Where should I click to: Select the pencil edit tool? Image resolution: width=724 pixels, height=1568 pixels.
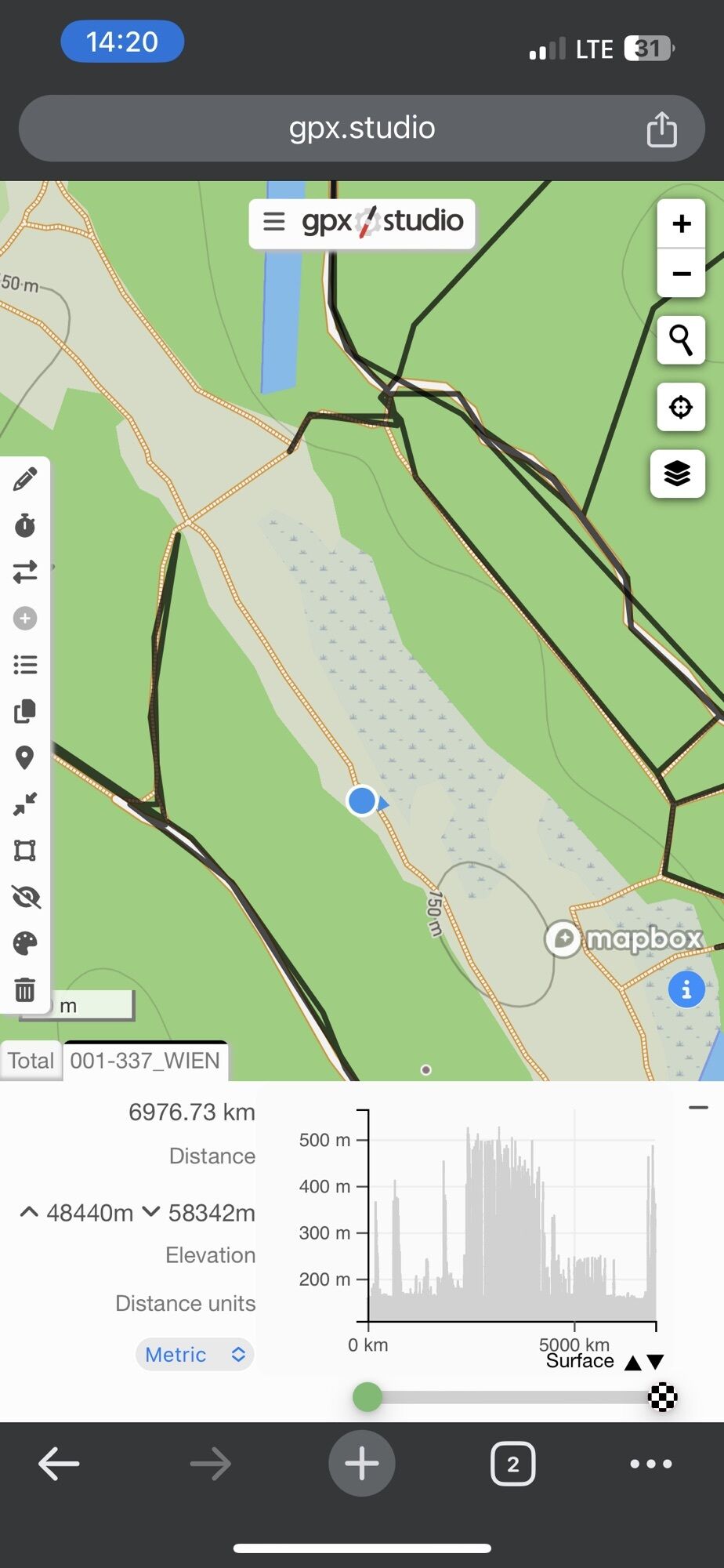[x=25, y=479]
